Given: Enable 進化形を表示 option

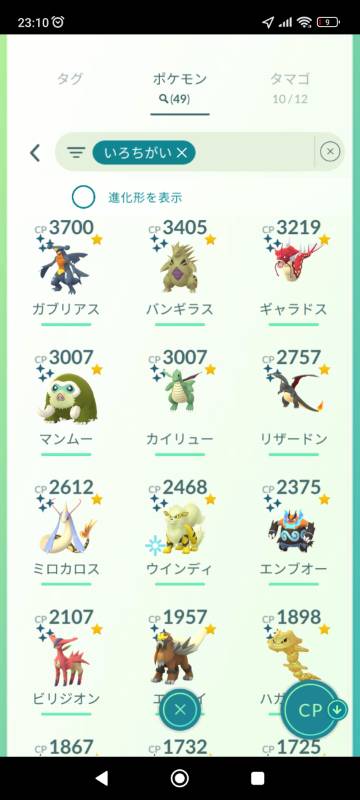Looking at the screenshot, I should tap(83, 197).
